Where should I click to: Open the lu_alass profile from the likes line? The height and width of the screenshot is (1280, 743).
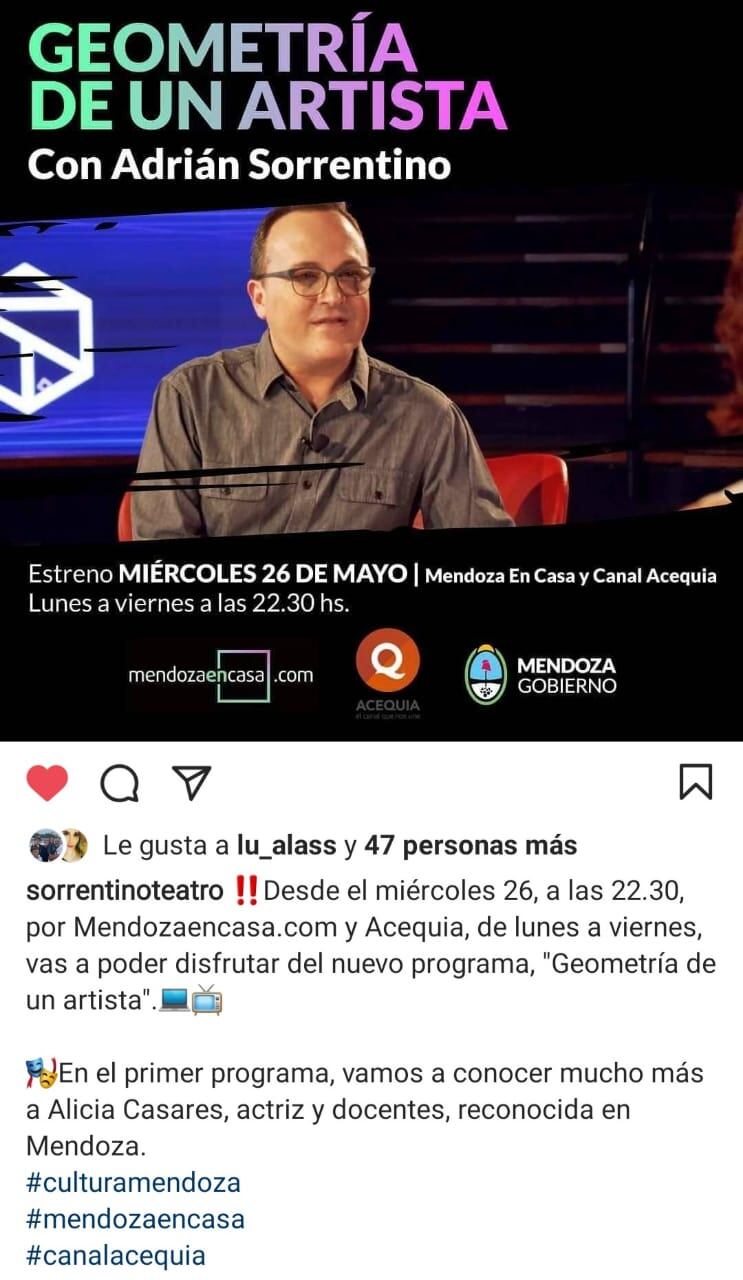coord(286,846)
